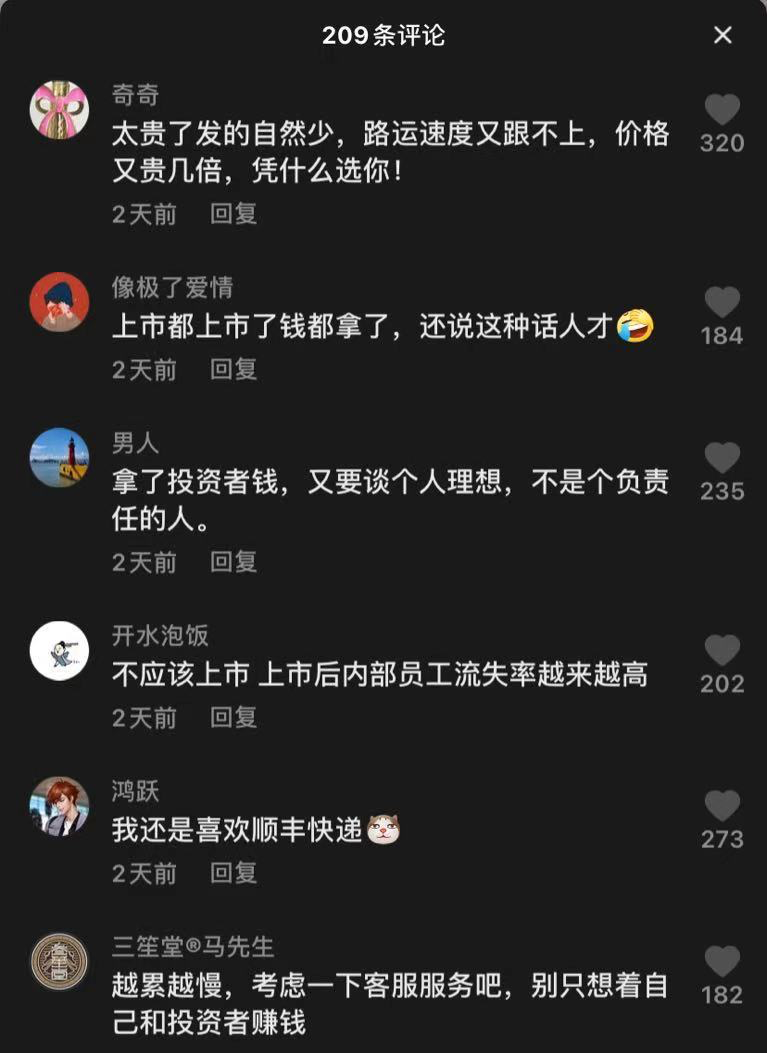Image resolution: width=767 pixels, height=1053 pixels.
Task: Reply to 像极了爱情's comment
Action: pyautogui.click(x=233, y=369)
